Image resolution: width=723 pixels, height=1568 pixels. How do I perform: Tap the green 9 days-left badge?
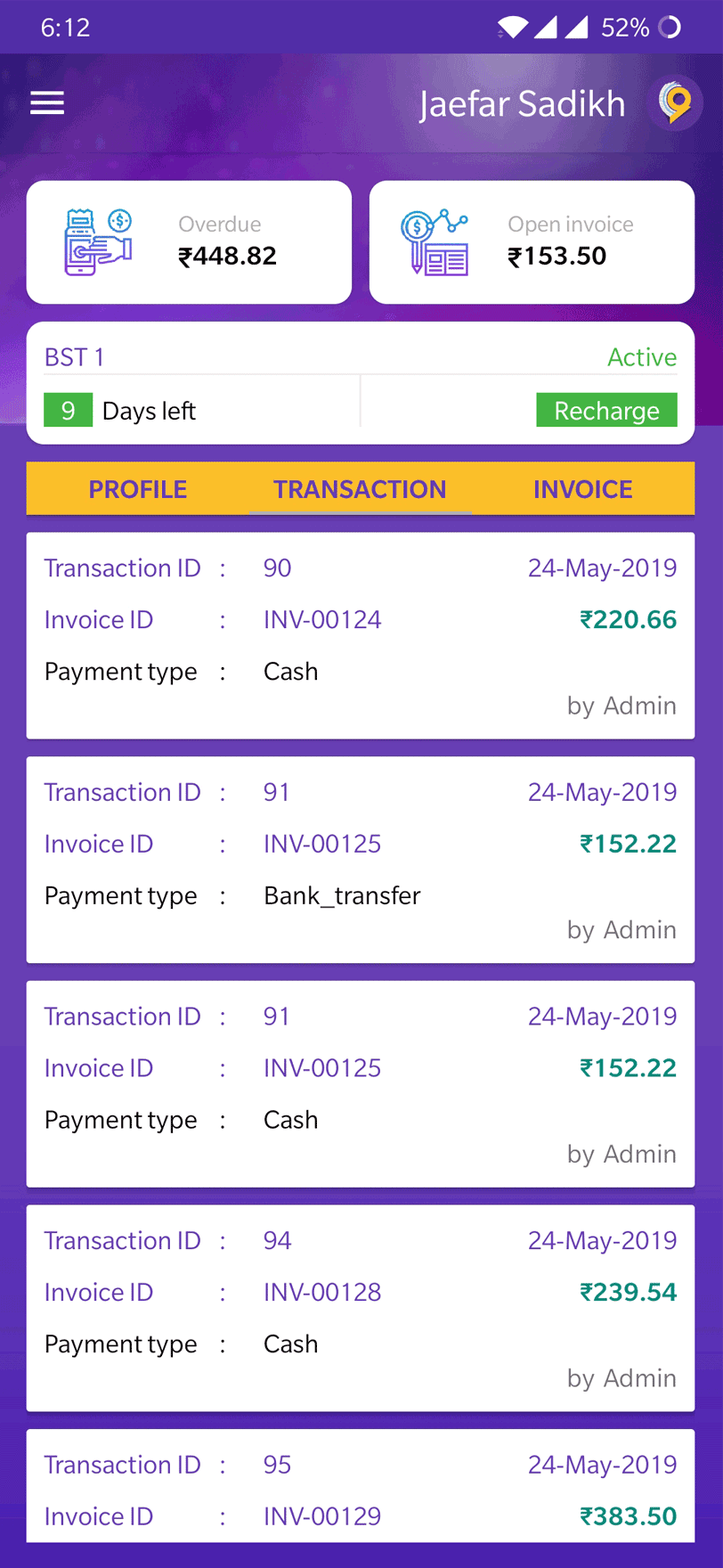[x=69, y=410]
